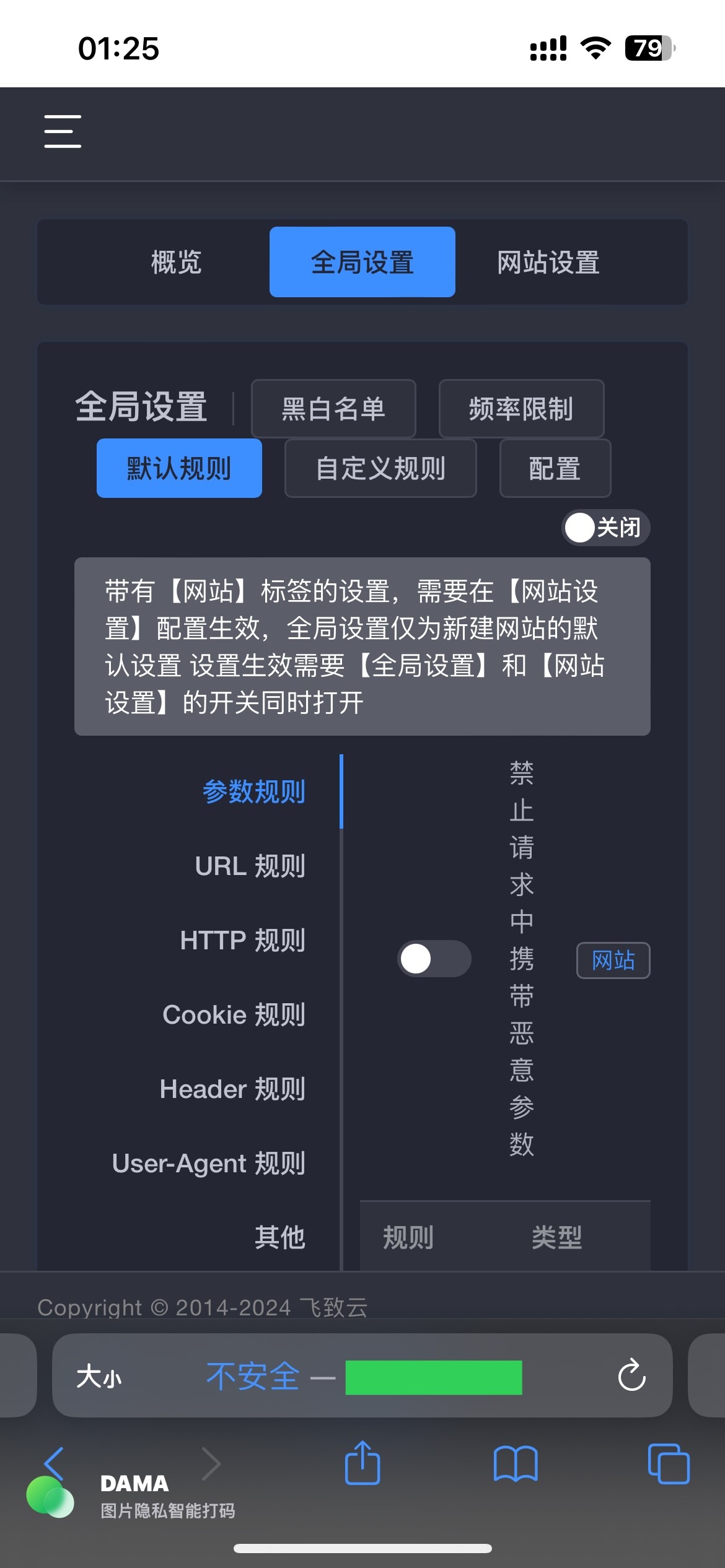Select URL 规则 in the side list
Screen dimensions: 725x1568
click(x=250, y=866)
